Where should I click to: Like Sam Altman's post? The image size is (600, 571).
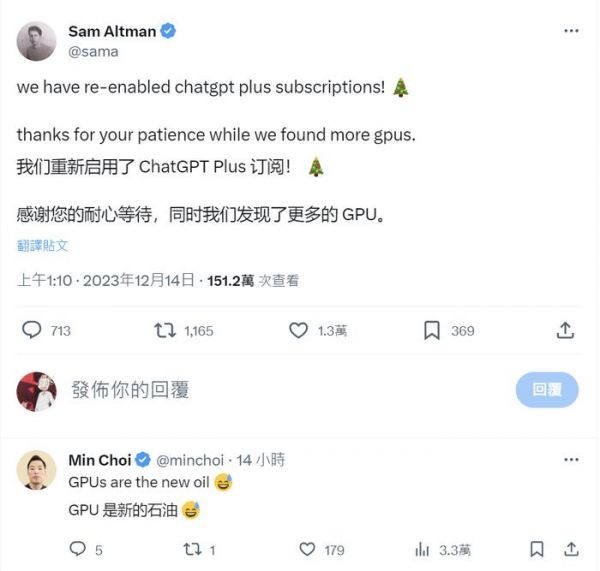297,330
